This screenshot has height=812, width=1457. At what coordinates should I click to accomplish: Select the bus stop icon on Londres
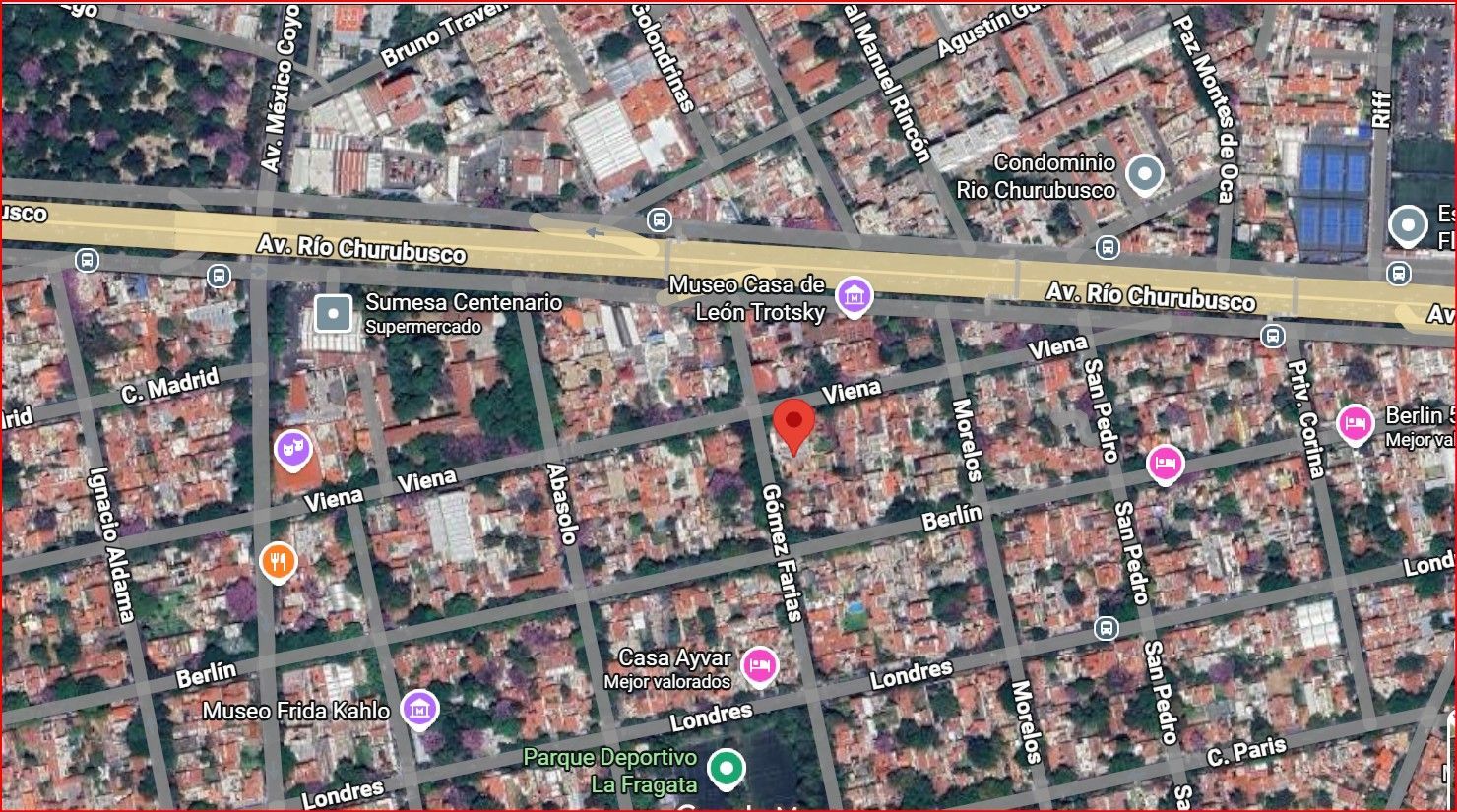[x=1106, y=628]
